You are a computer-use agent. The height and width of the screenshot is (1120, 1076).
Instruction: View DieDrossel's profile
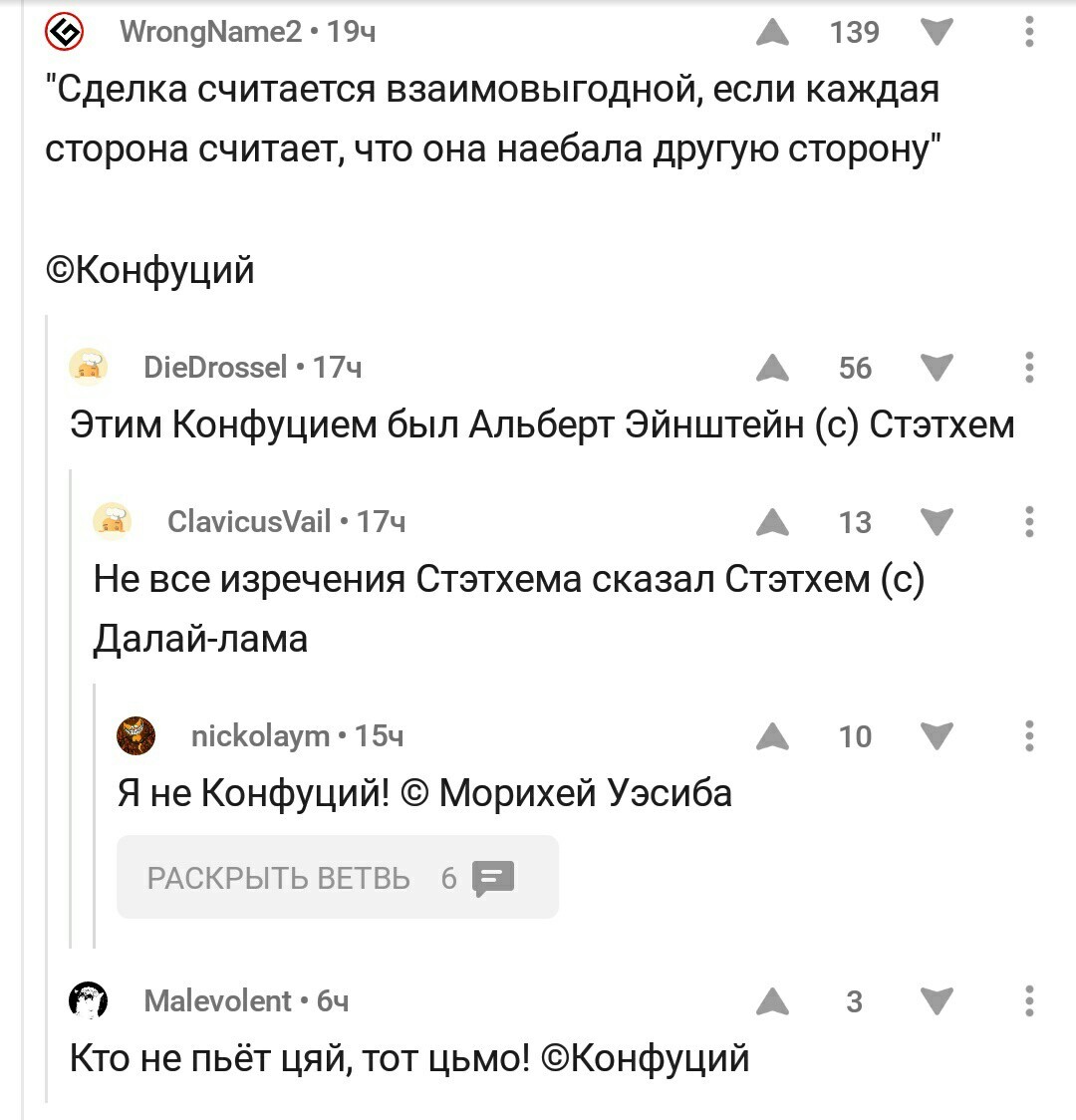215,368
